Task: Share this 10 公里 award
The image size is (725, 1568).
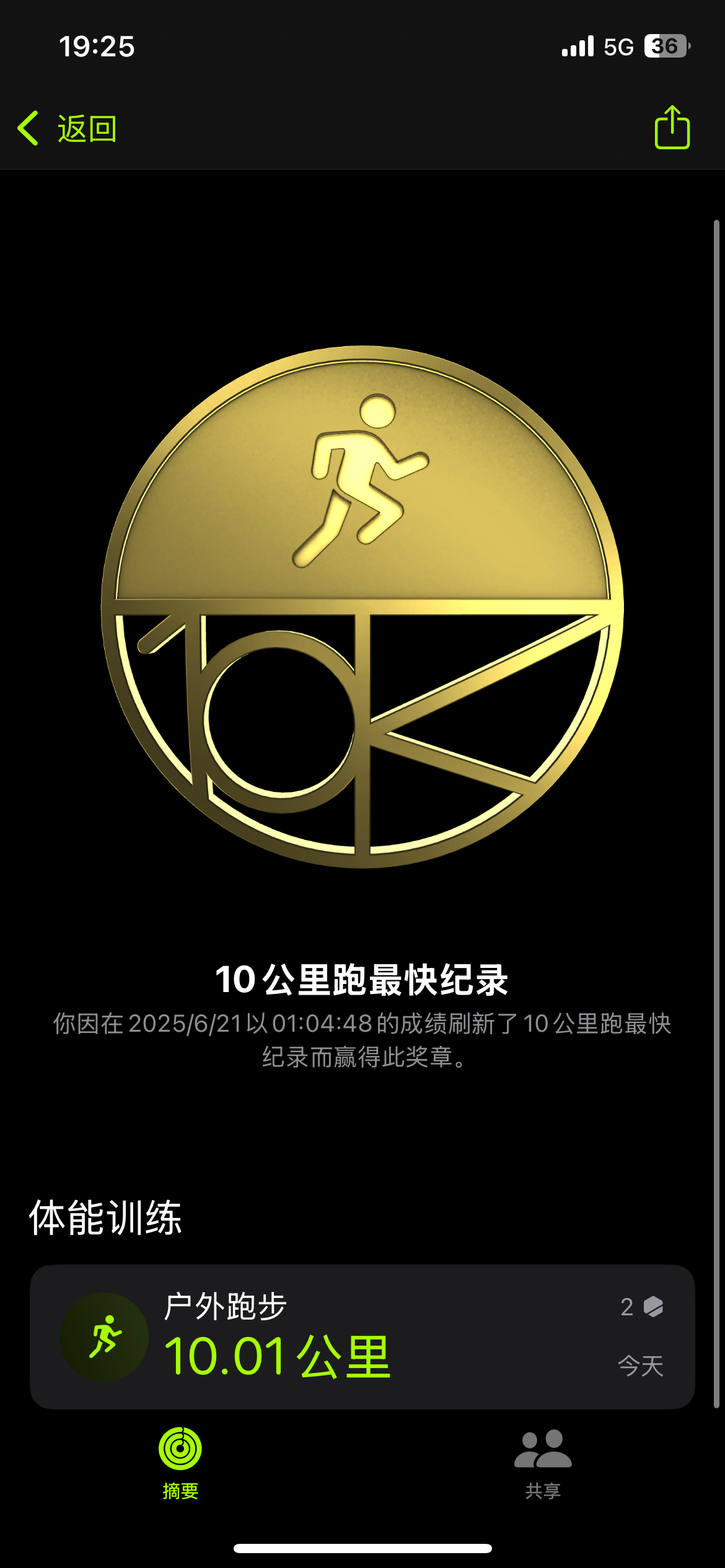Action: point(672,128)
